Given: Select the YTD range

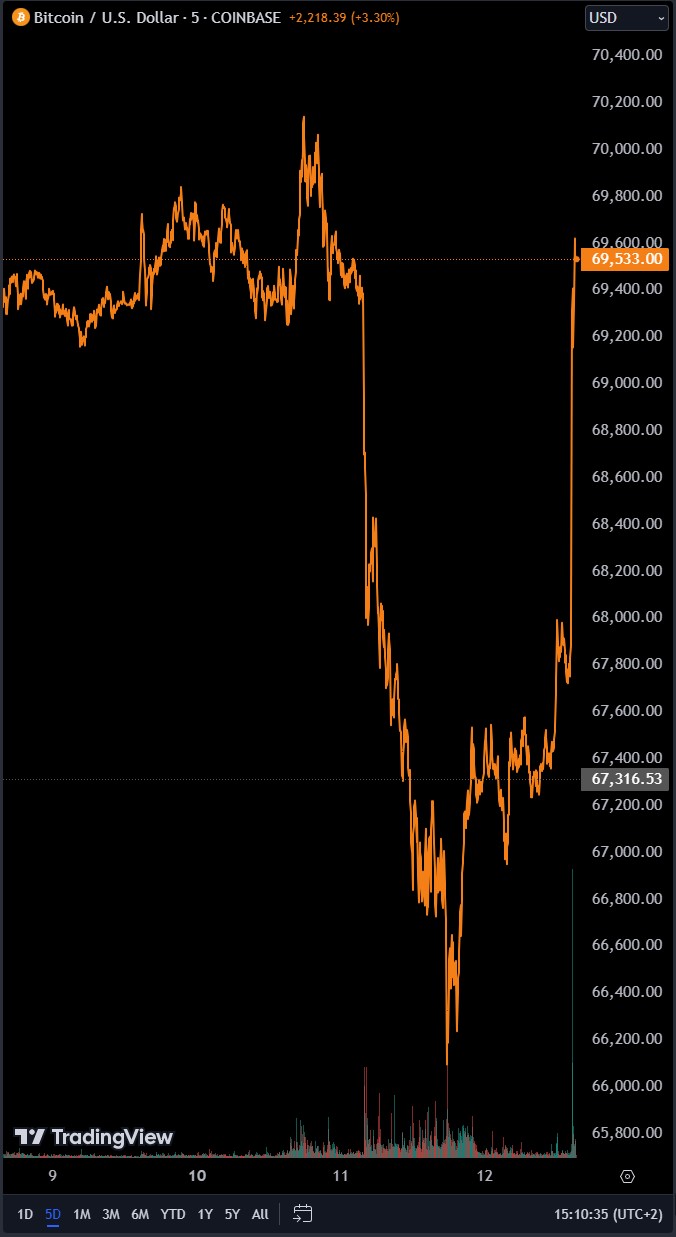Looking at the screenshot, I should tap(173, 1214).
